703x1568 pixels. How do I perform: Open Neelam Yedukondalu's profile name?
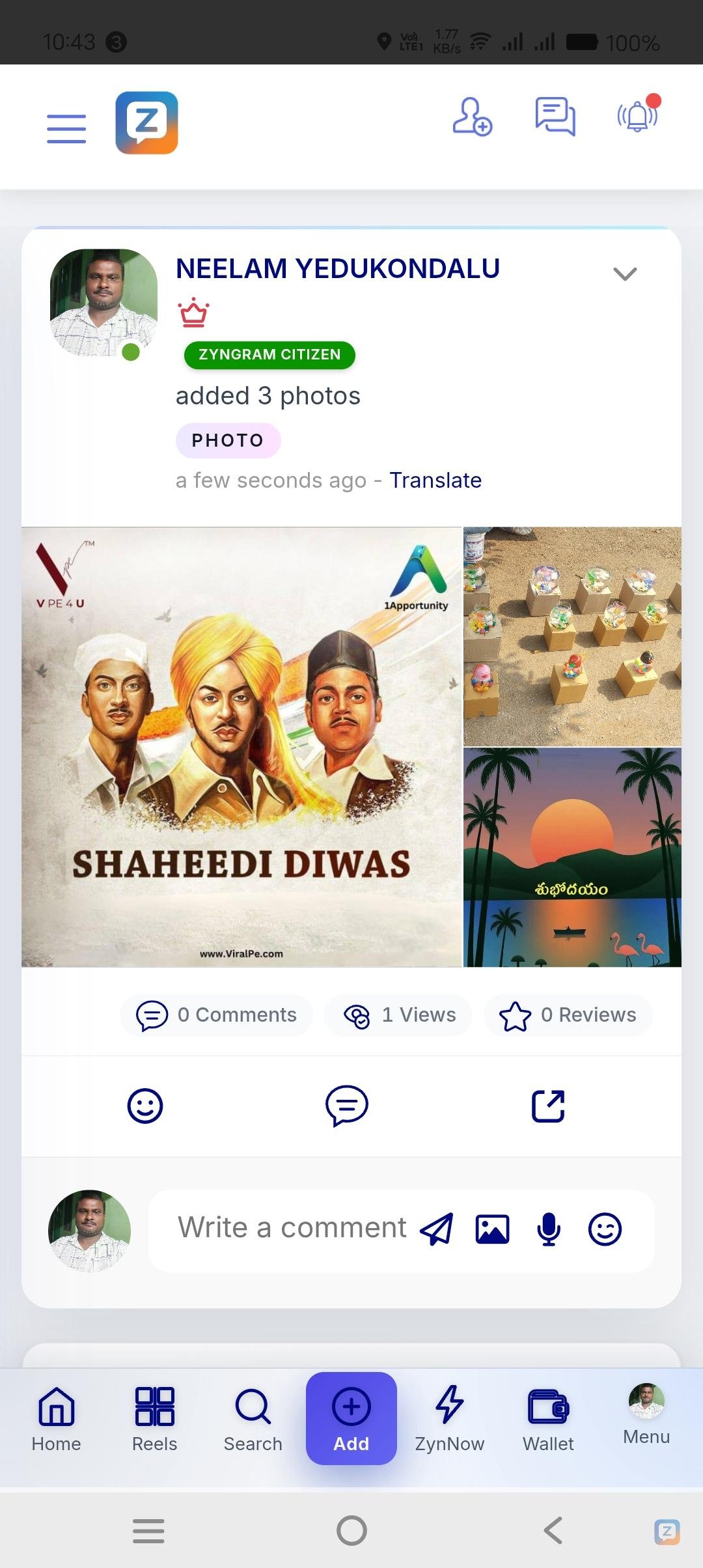pyautogui.click(x=337, y=268)
